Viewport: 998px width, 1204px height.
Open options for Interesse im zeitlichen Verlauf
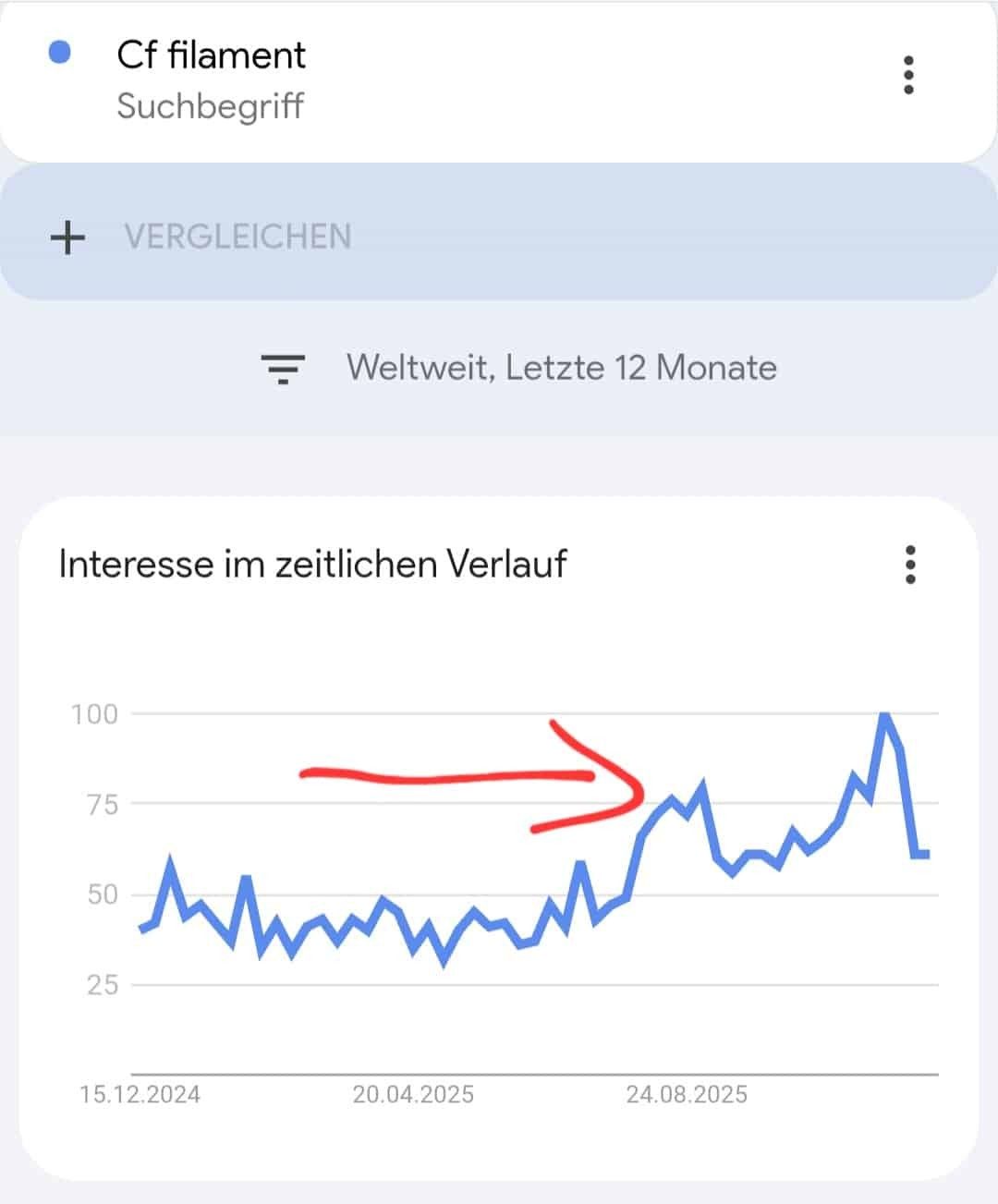pyautogui.click(x=910, y=565)
